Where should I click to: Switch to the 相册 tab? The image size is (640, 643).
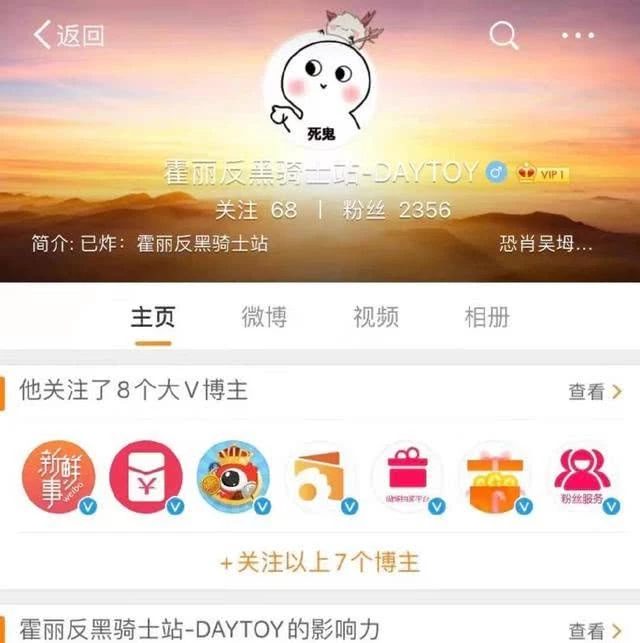coord(487,318)
